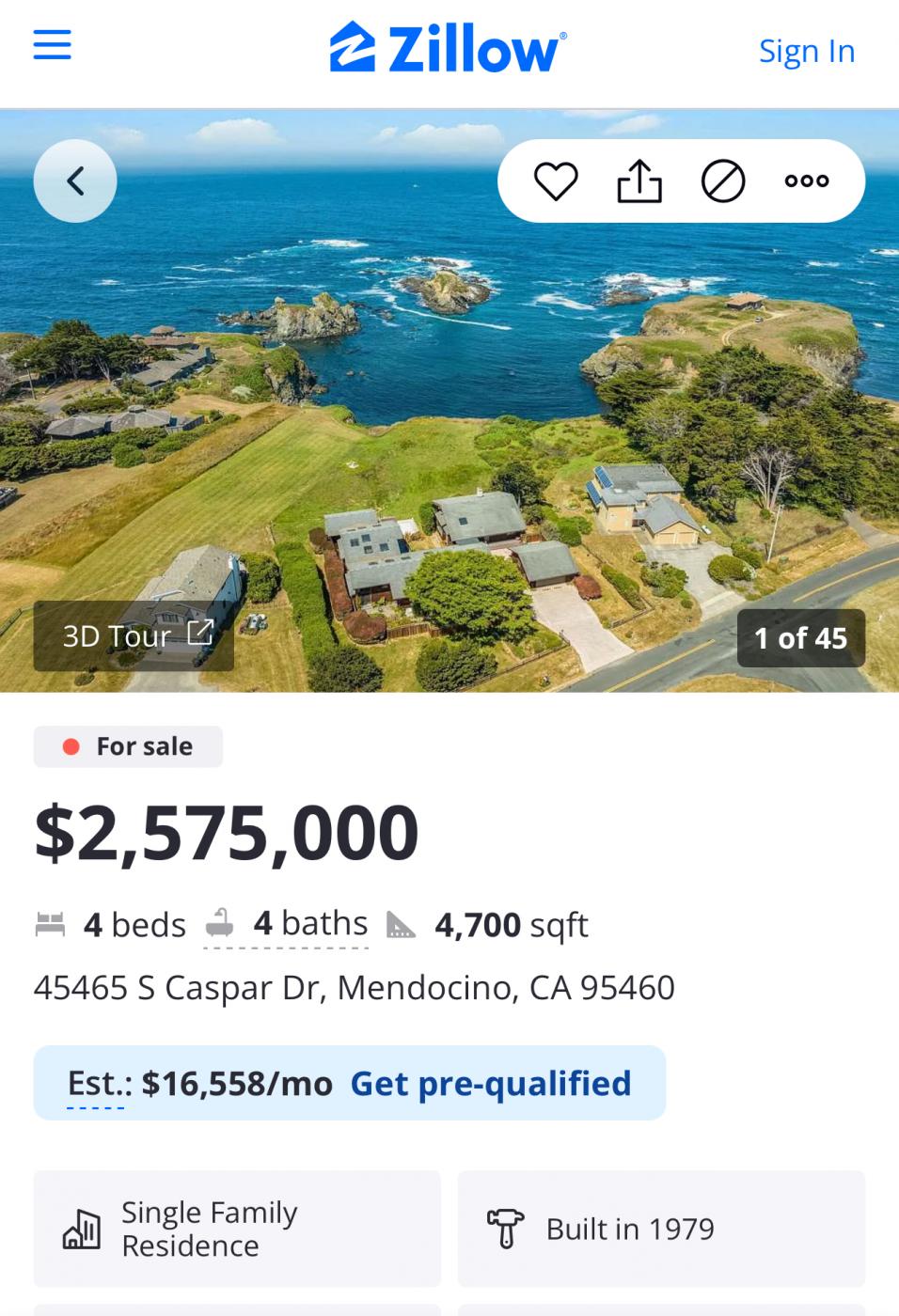Save this home with the heart
899x1316 pixels.
click(x=556, y=180)
